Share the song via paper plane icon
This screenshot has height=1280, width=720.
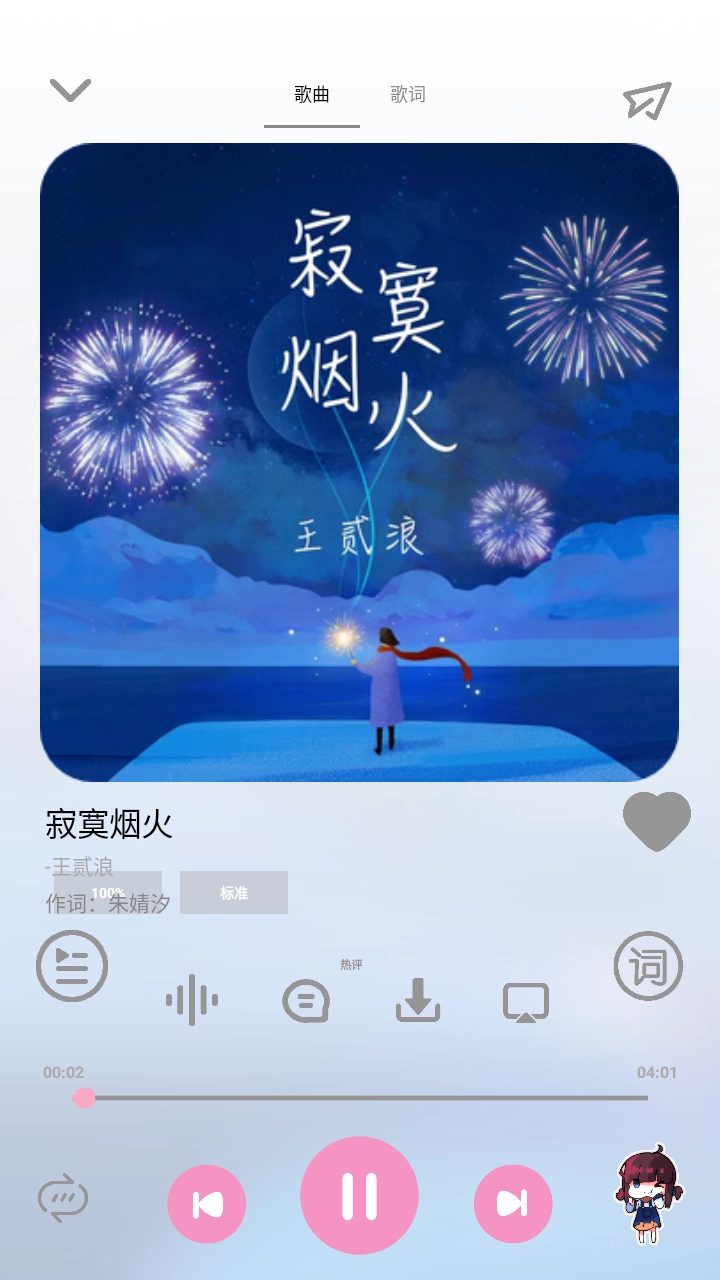click(x=647, y=100)
